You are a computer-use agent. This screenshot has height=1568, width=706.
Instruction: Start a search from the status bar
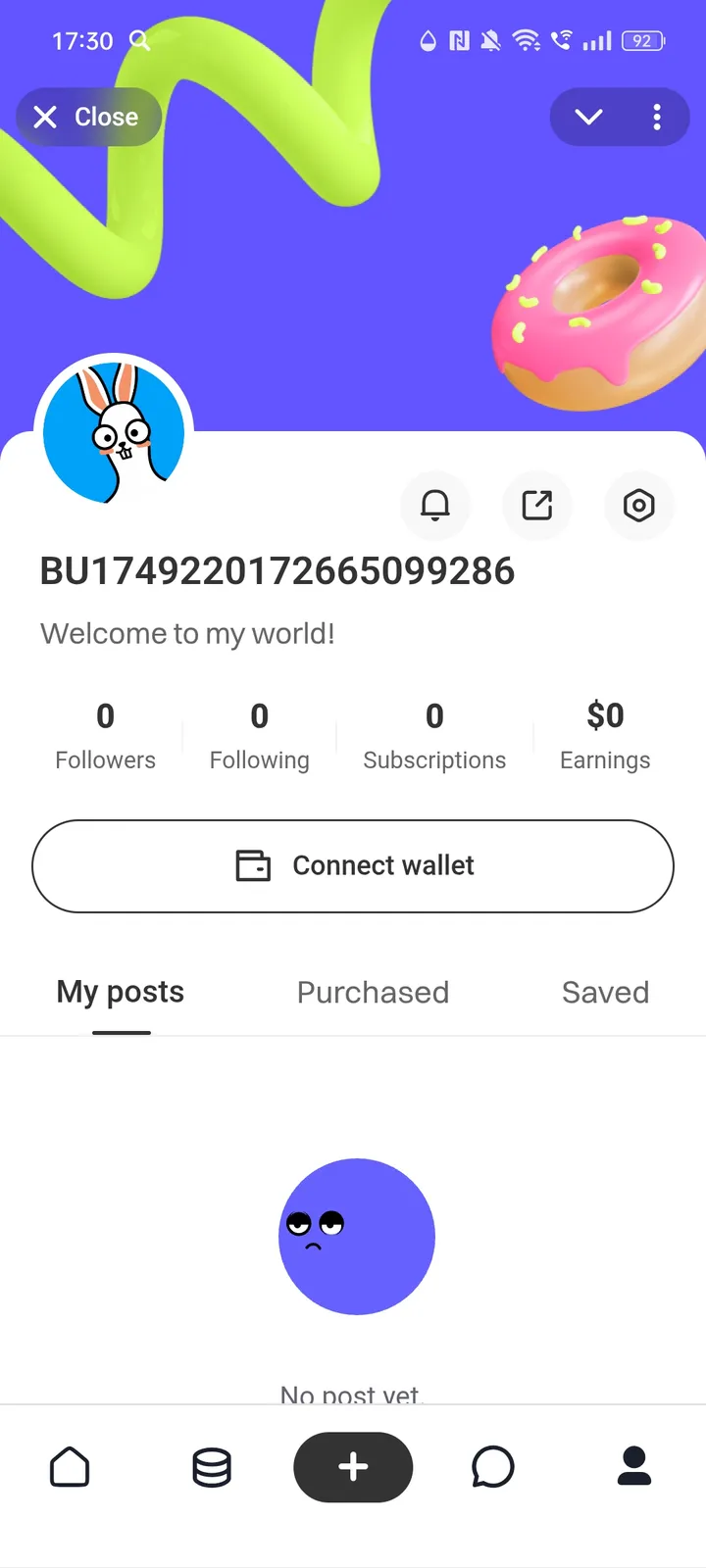click(x=140, y=41)
